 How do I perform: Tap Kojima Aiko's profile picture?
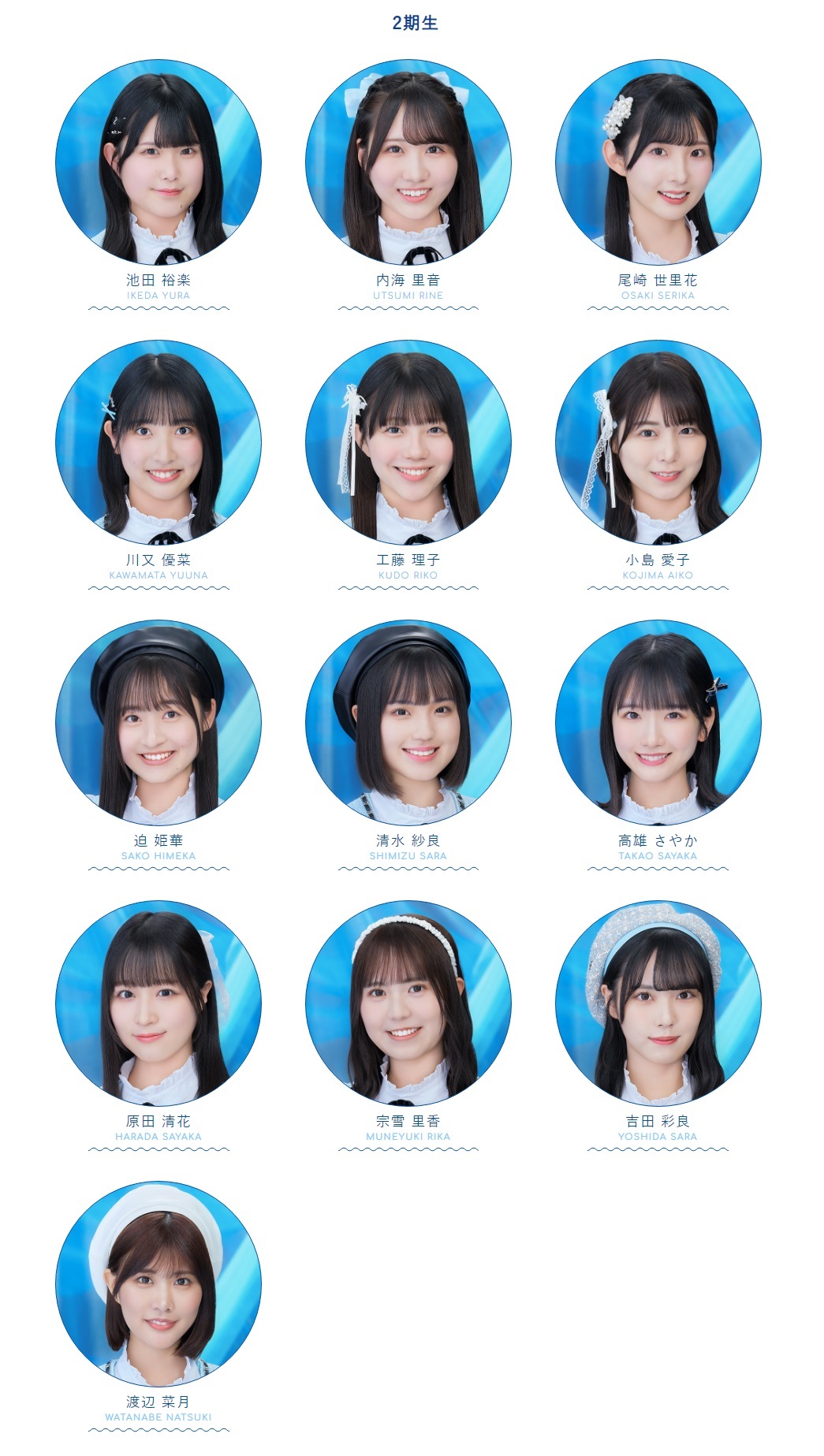click(x=658, y=442)
